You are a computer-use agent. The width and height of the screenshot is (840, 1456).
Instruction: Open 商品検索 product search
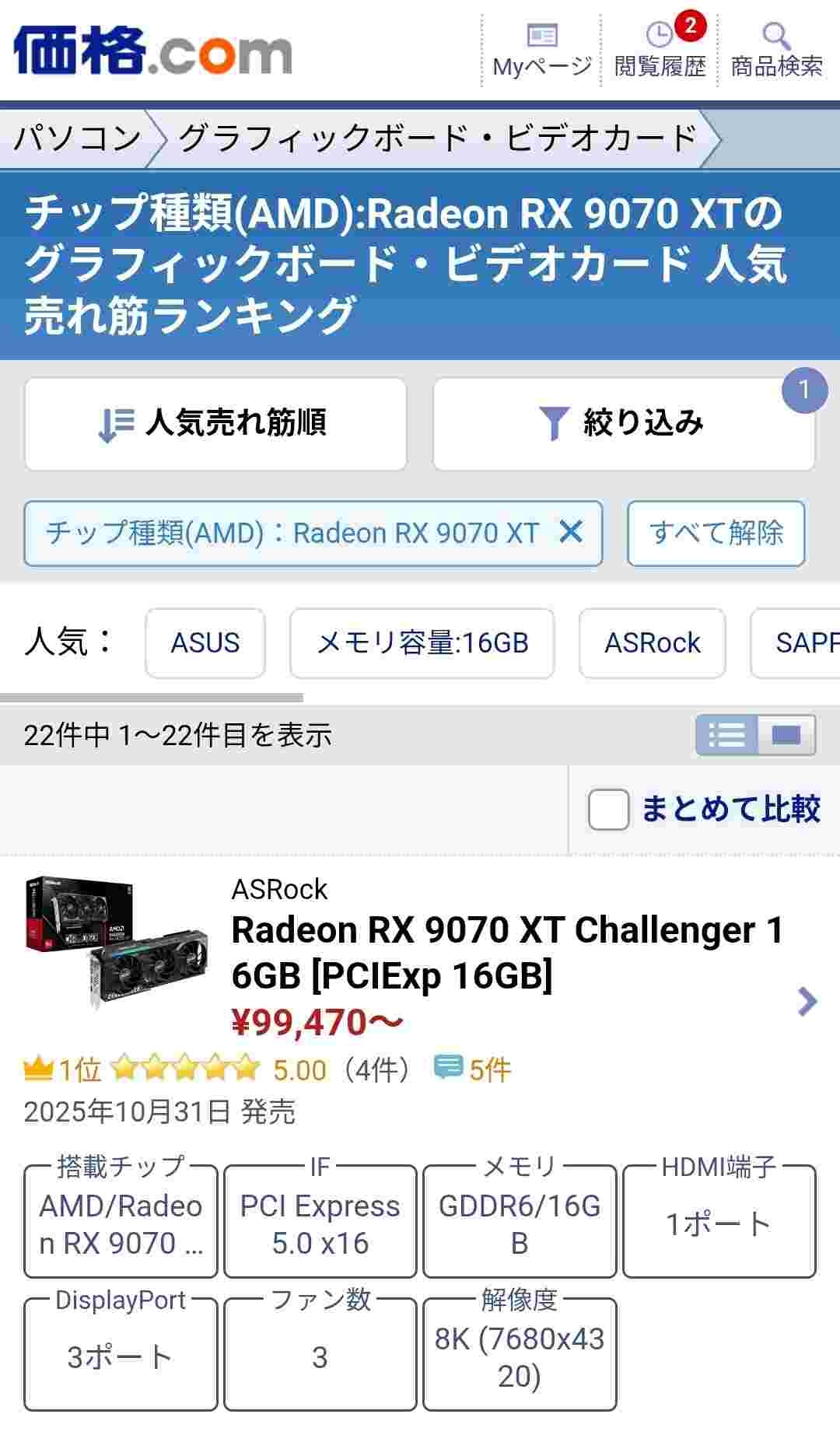(776, 51)
